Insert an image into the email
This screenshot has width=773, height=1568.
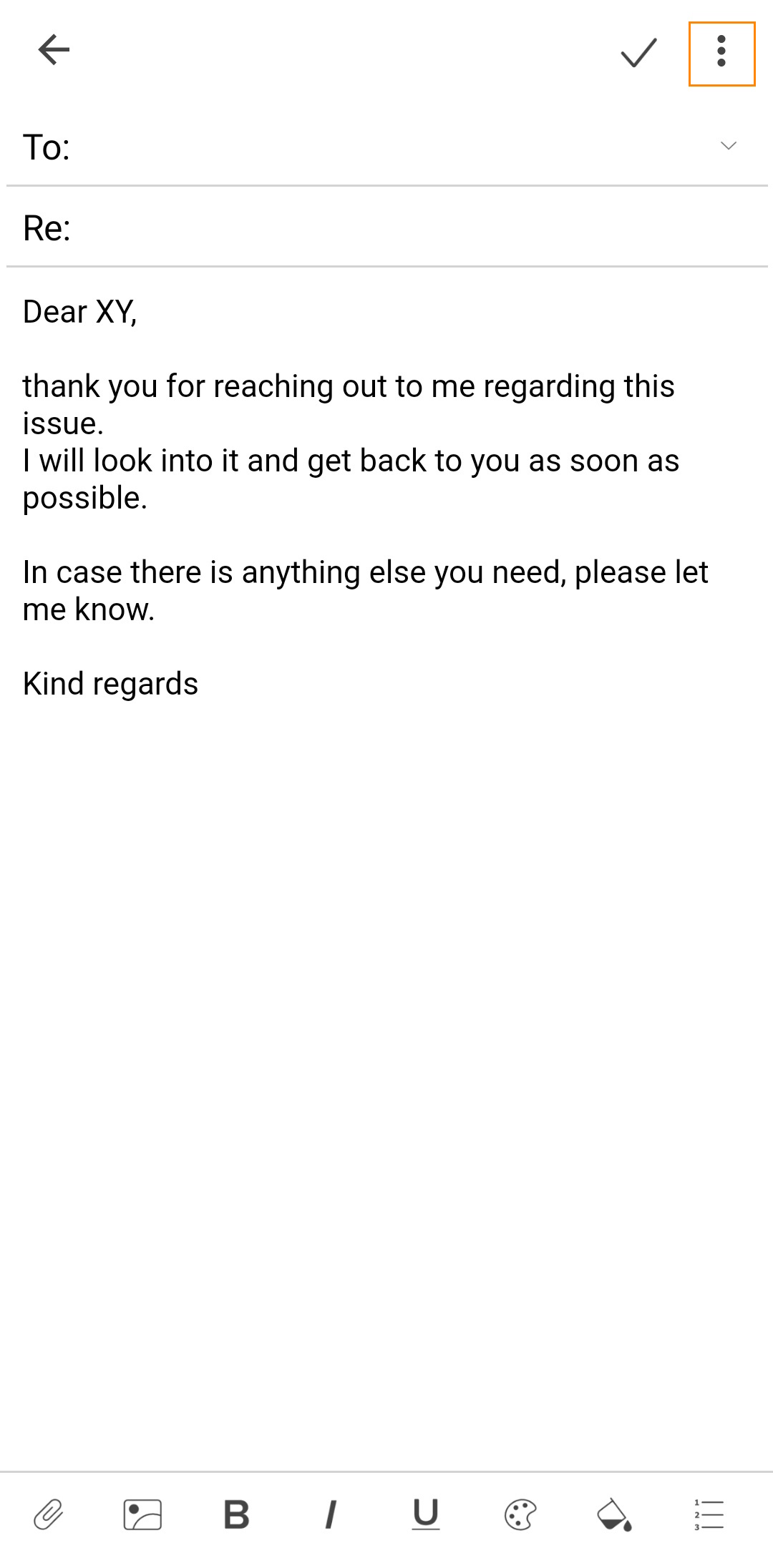coord(142,1514)
